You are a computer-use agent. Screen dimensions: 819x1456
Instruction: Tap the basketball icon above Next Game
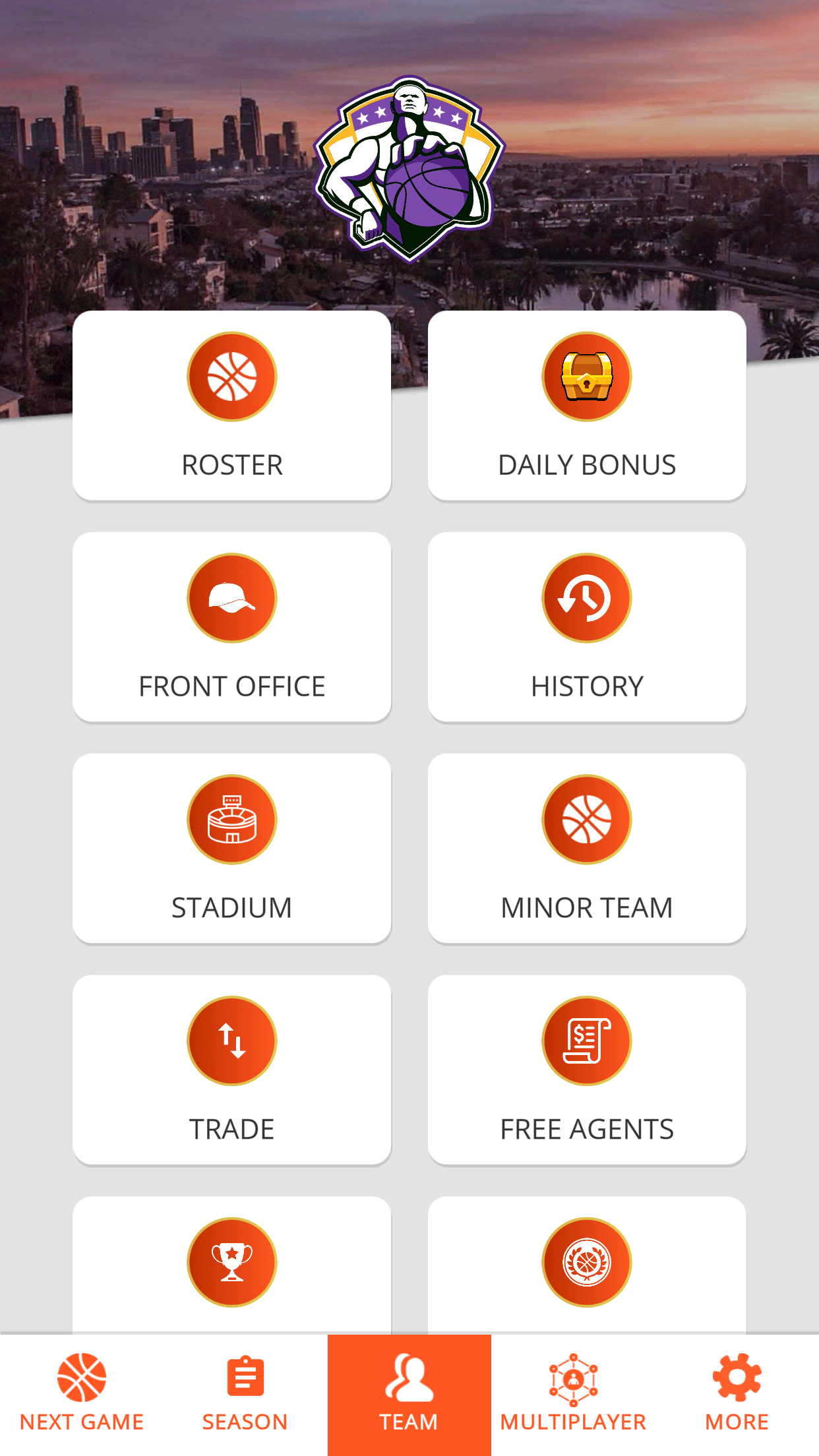click(82, 1378)
